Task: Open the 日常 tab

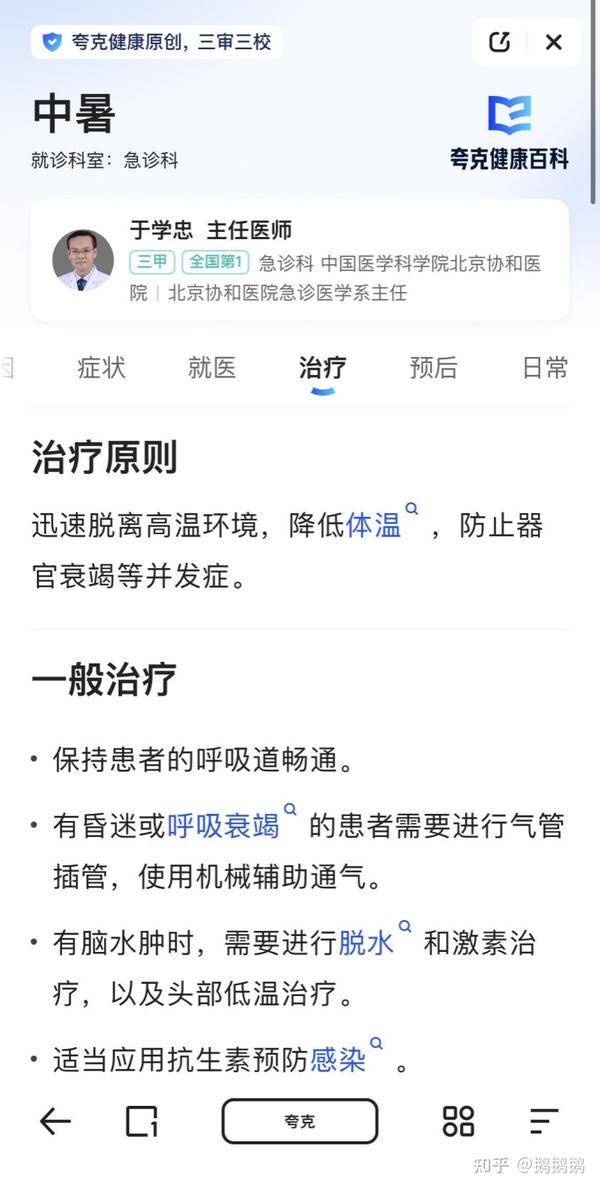Action: 545,368
